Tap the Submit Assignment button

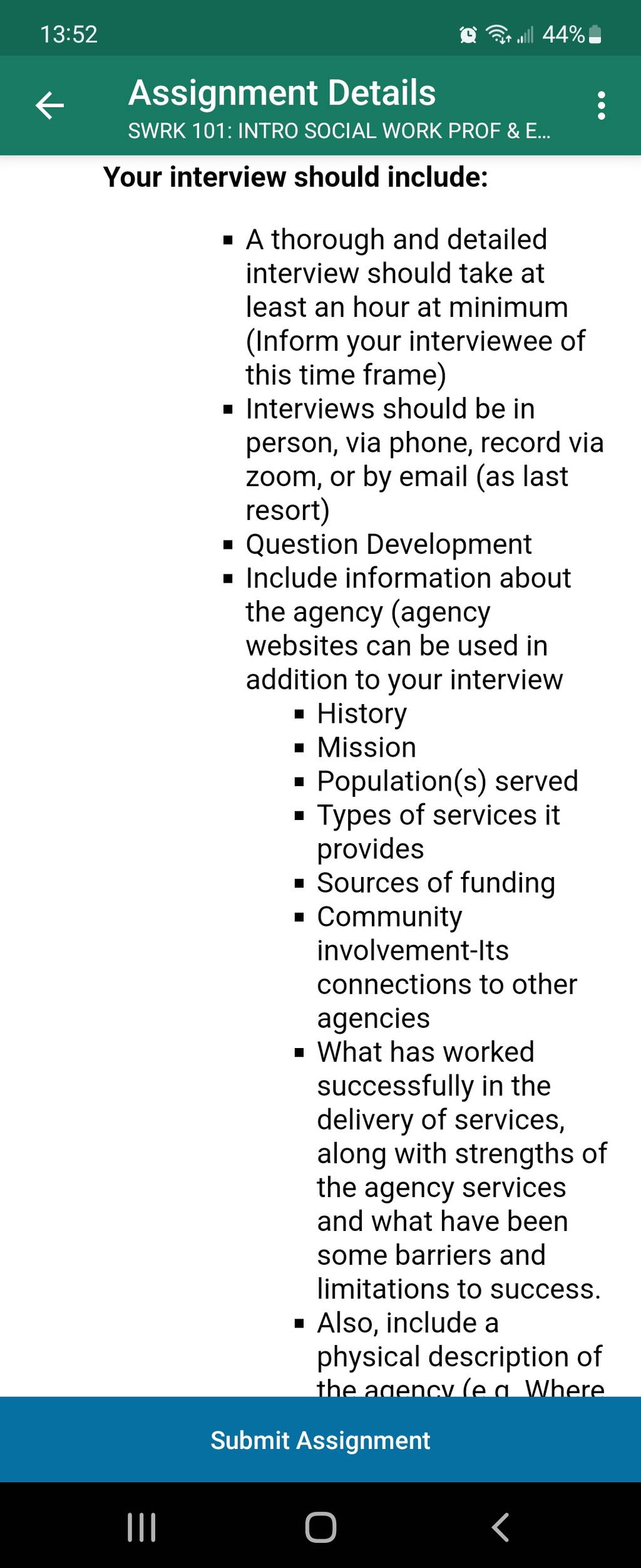point(320,1440)
